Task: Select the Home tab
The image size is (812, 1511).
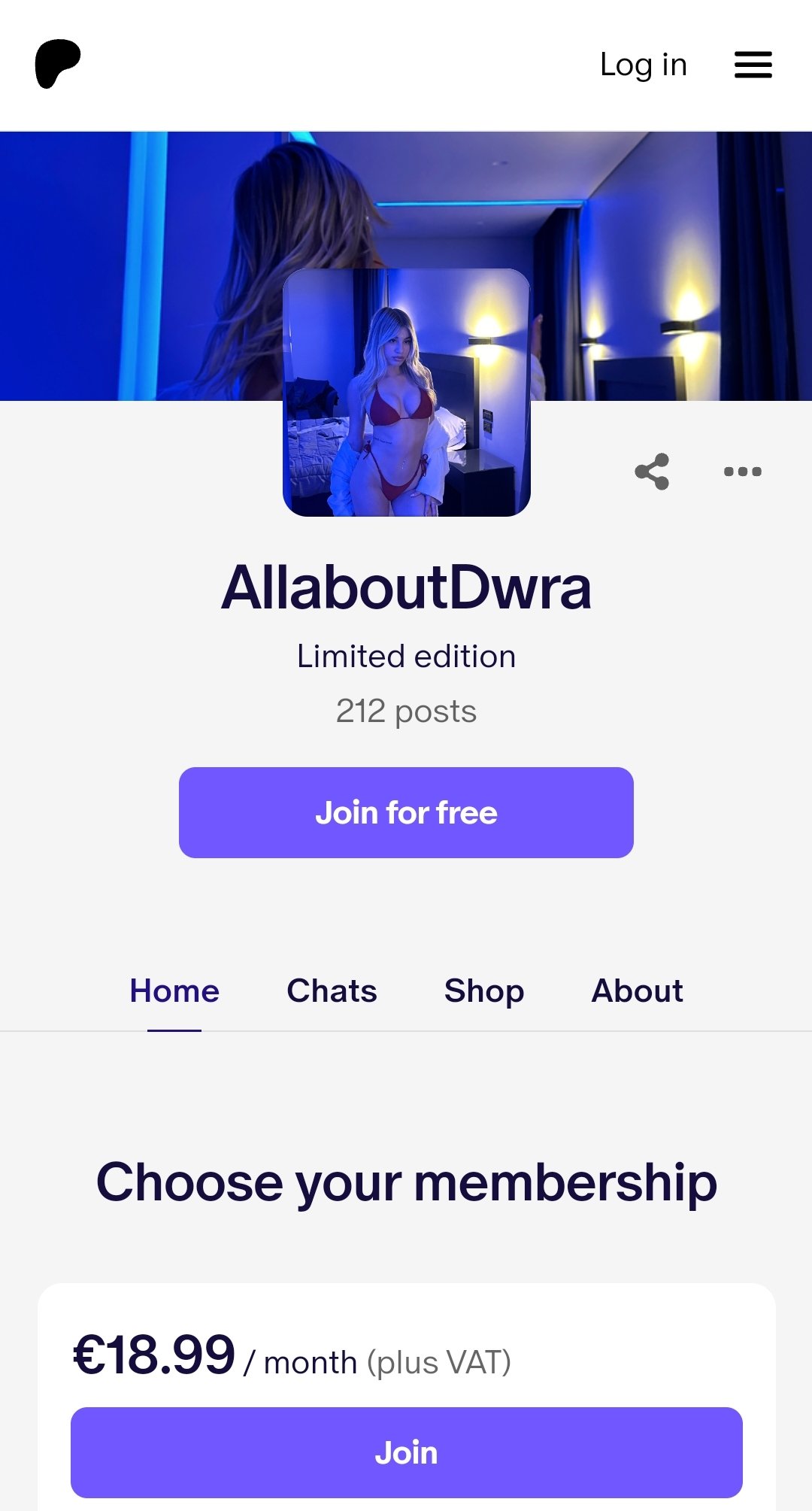Action: 174,991
